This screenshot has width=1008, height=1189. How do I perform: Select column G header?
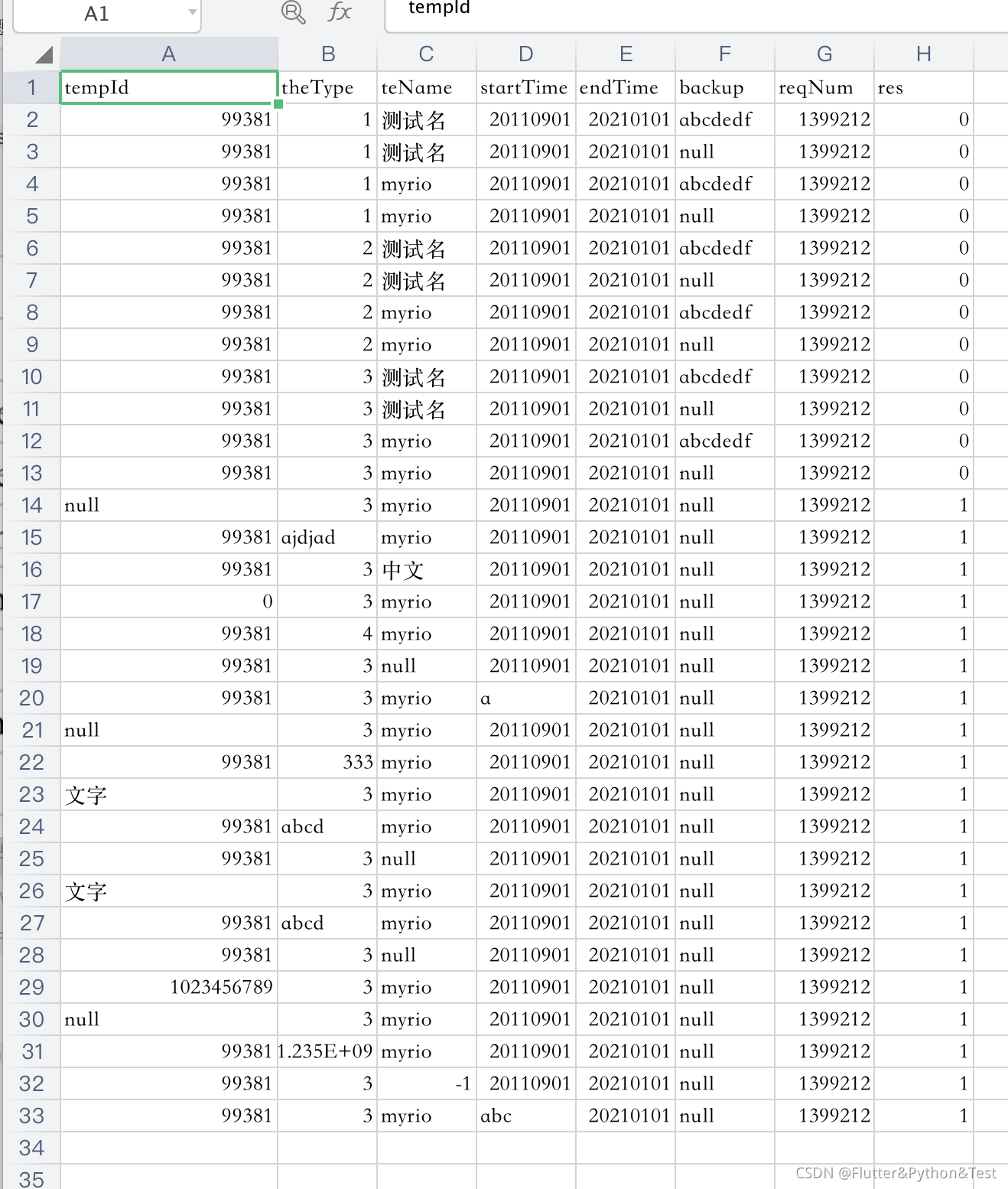[824, 54]
